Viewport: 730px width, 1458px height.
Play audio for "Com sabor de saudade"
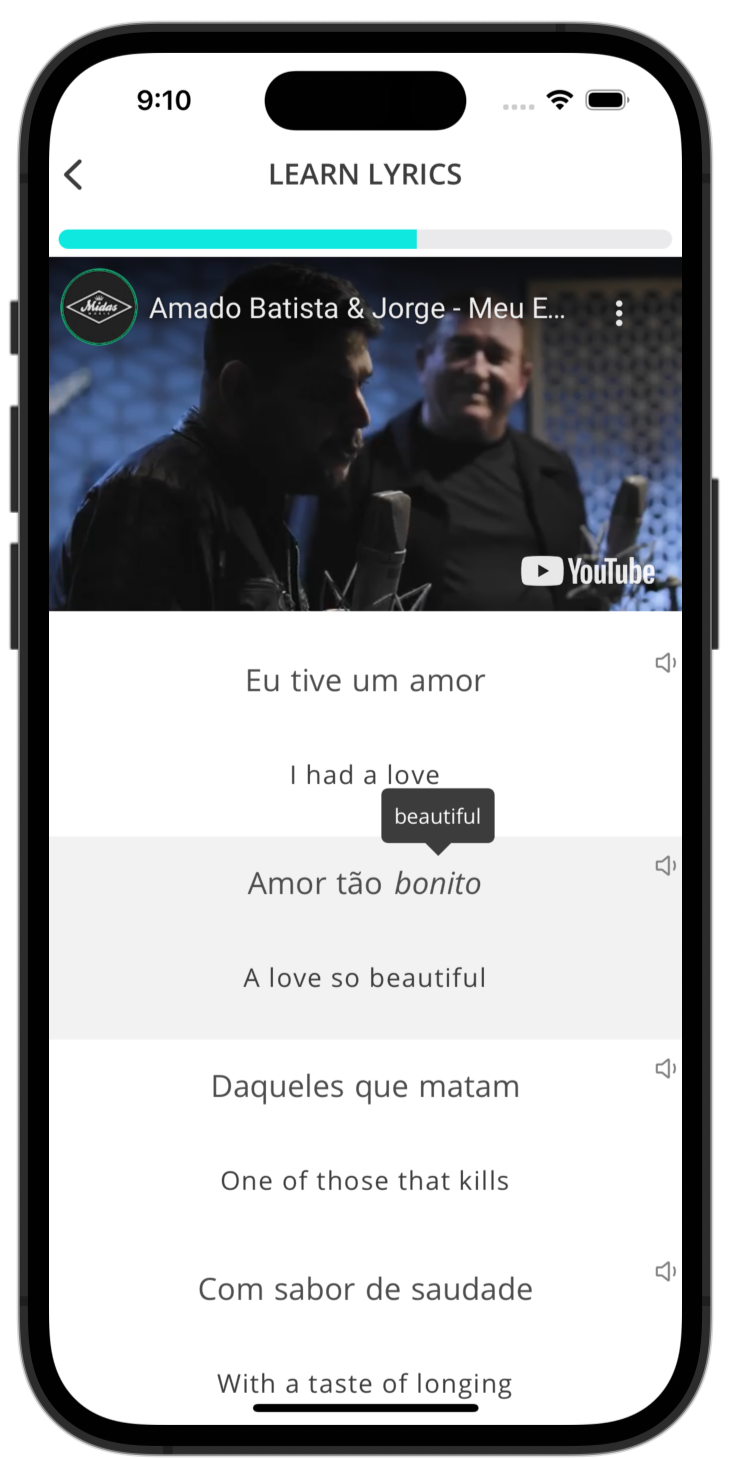click(x=665, y=1272)
